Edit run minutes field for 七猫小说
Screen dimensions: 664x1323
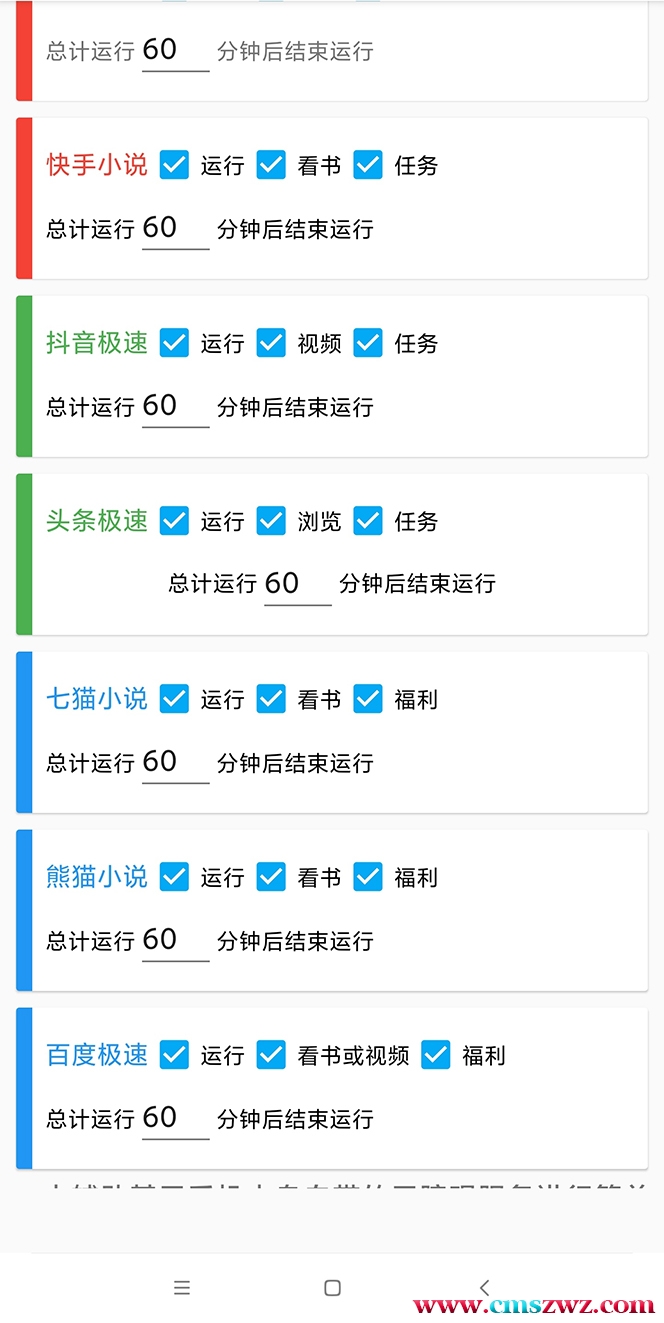coord(175,763)
